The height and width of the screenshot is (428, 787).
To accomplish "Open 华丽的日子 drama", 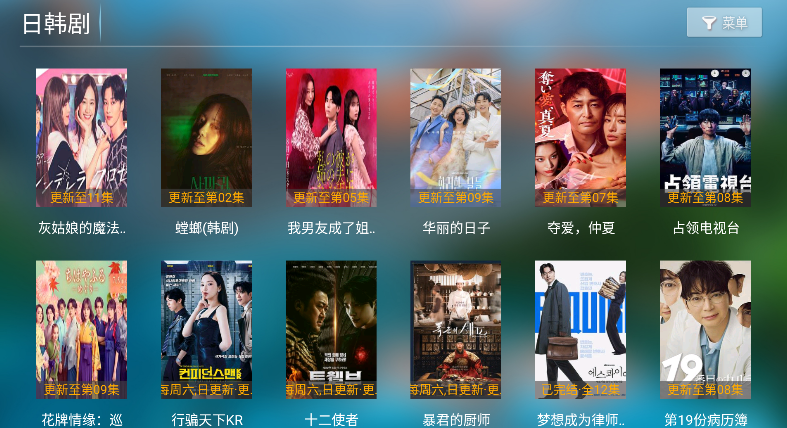I will (x=455, y=137).
